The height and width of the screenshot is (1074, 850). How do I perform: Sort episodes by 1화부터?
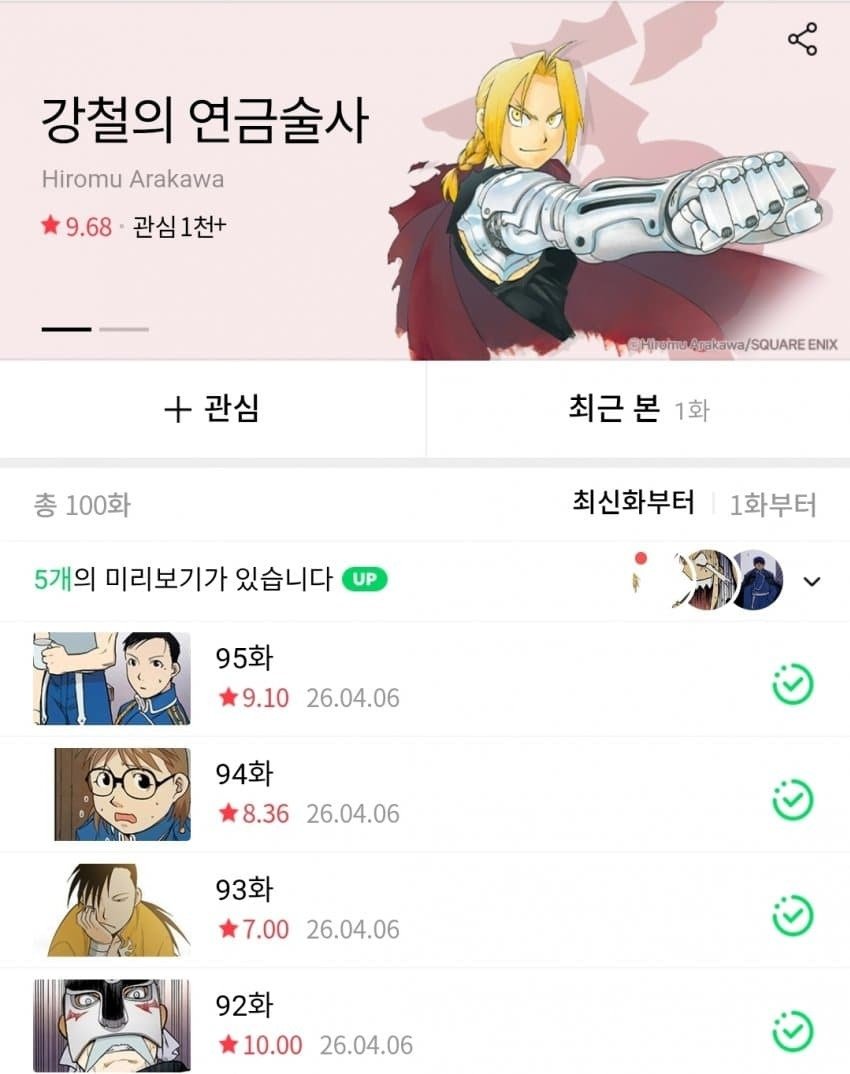click(x=772, y=505)
